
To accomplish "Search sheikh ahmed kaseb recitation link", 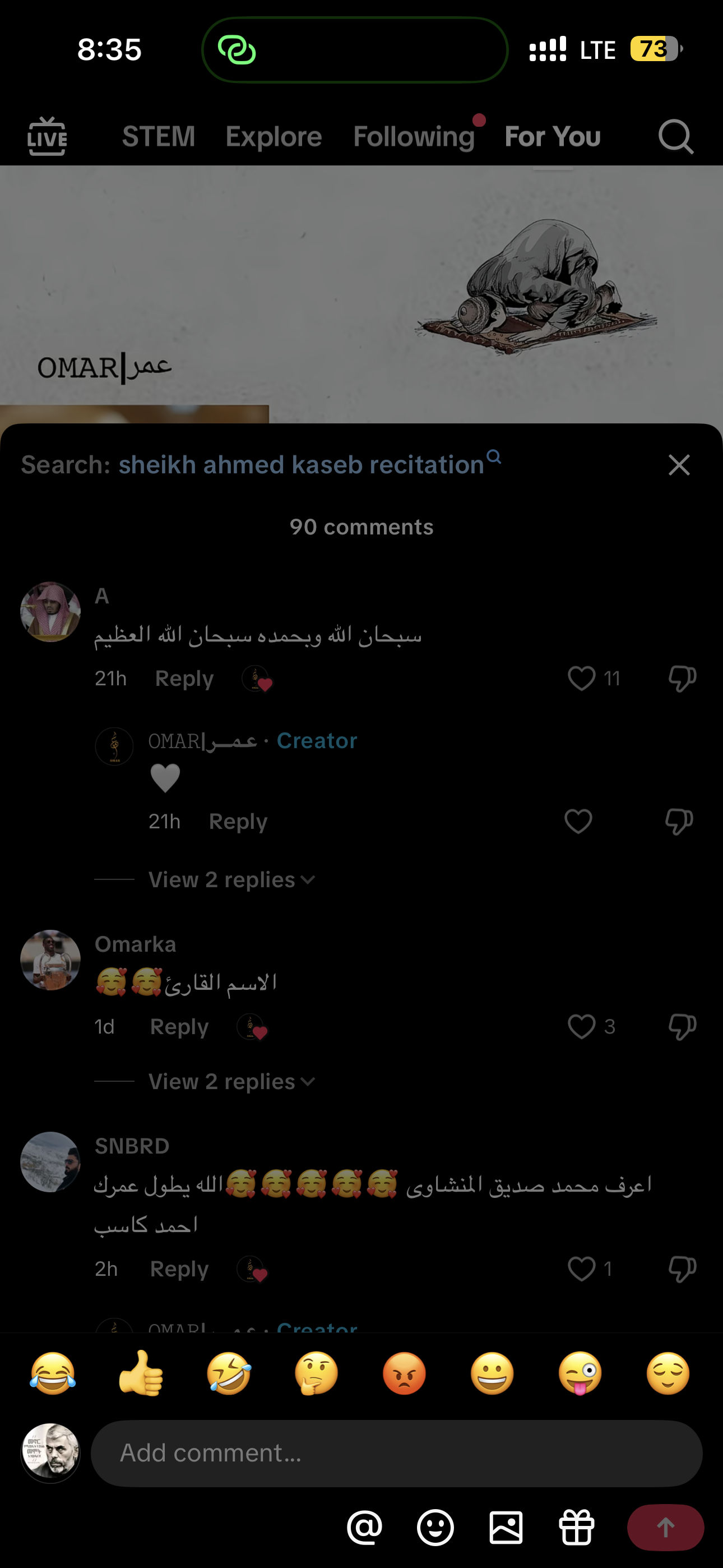I will tap(302, 464).
